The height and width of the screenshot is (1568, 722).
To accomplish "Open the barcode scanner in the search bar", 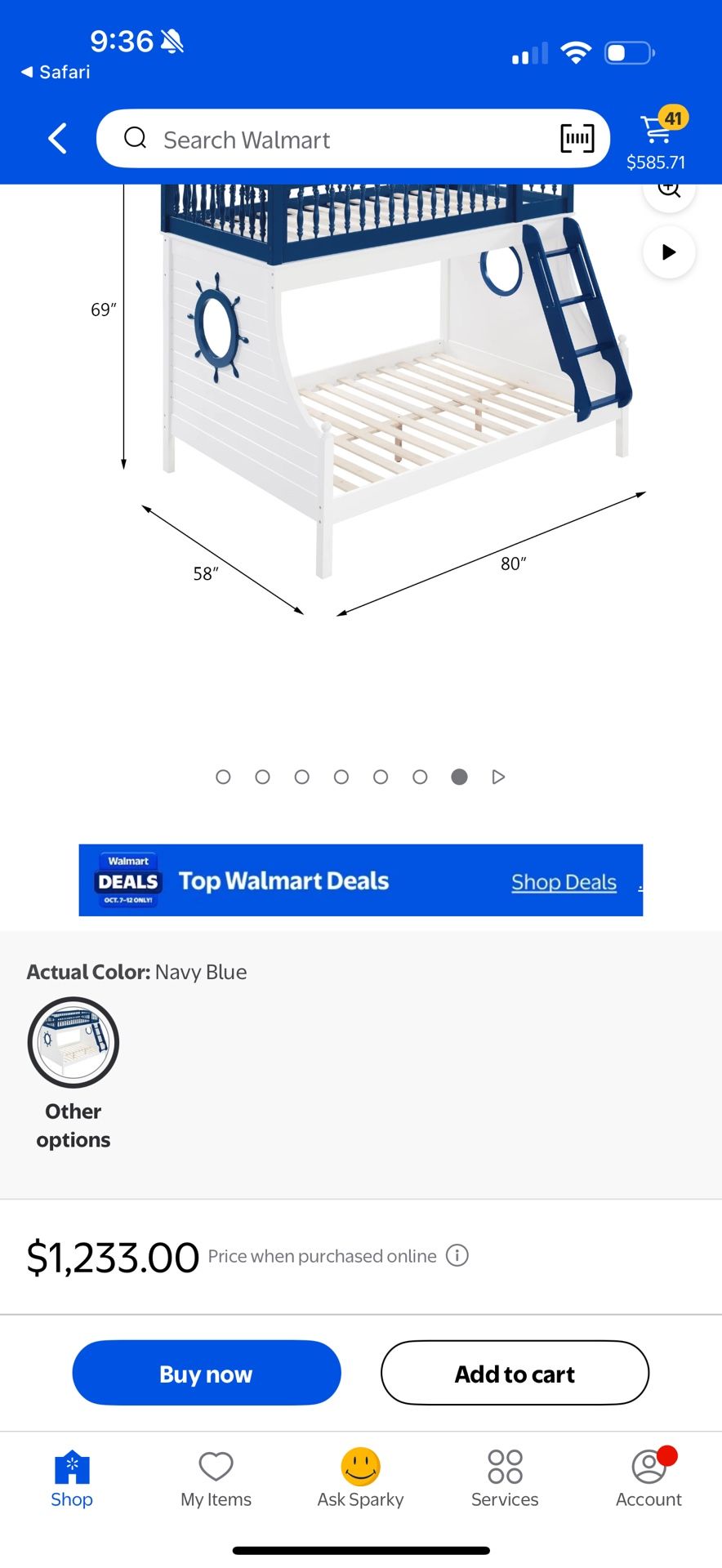I will tap(577, 139).
